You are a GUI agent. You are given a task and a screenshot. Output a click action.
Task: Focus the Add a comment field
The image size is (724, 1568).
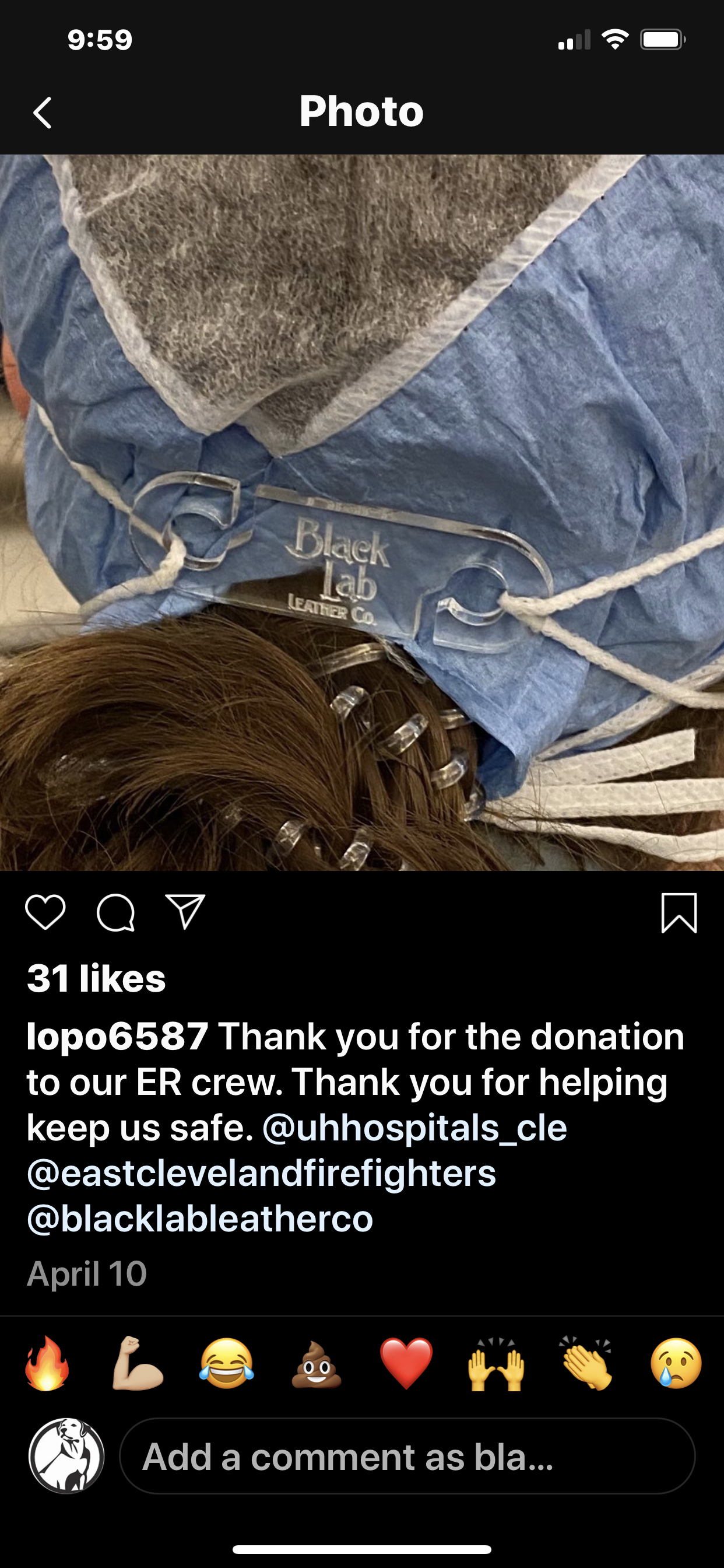click(x=406, y=1456)
